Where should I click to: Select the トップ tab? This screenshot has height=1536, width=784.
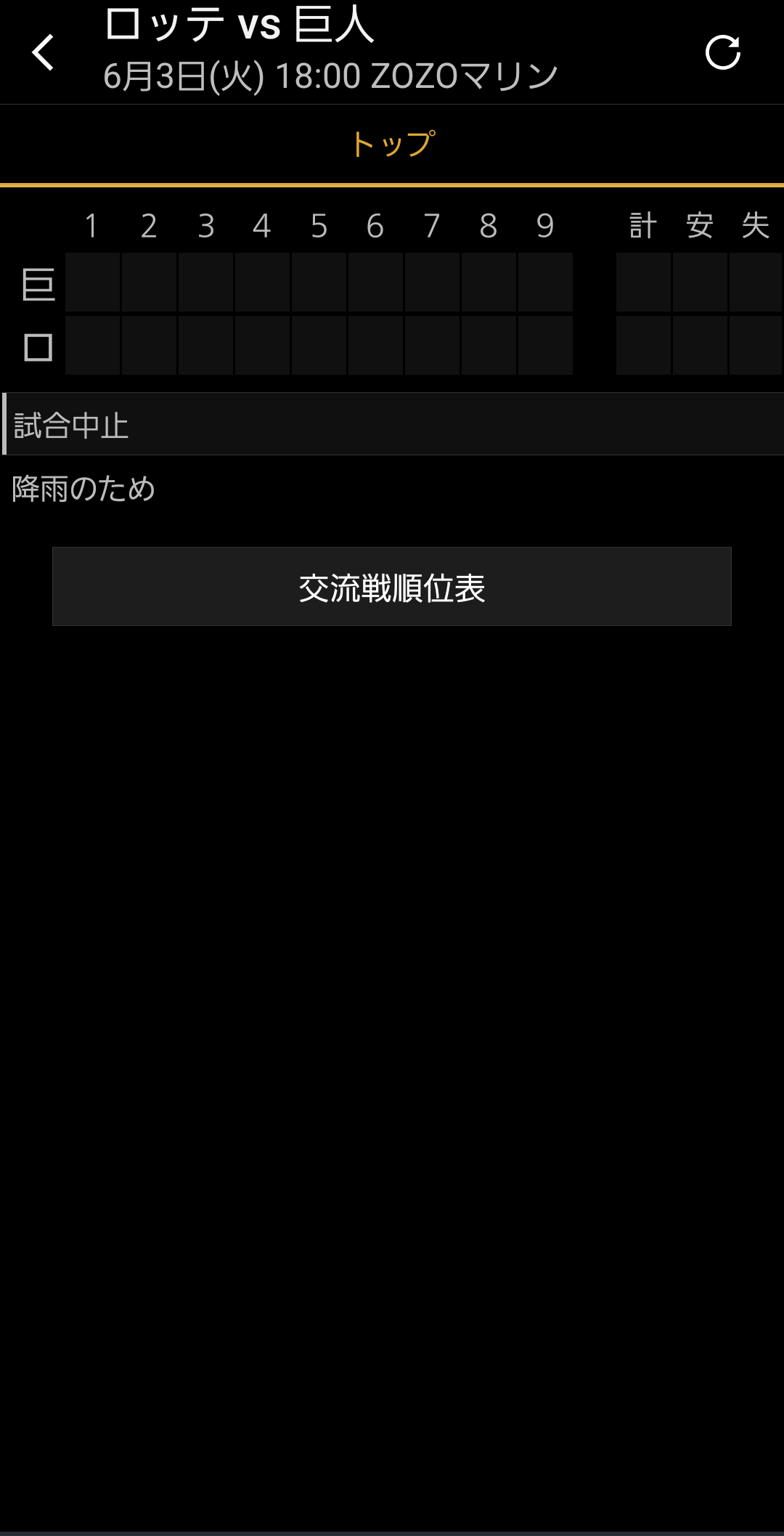point(392,145)
